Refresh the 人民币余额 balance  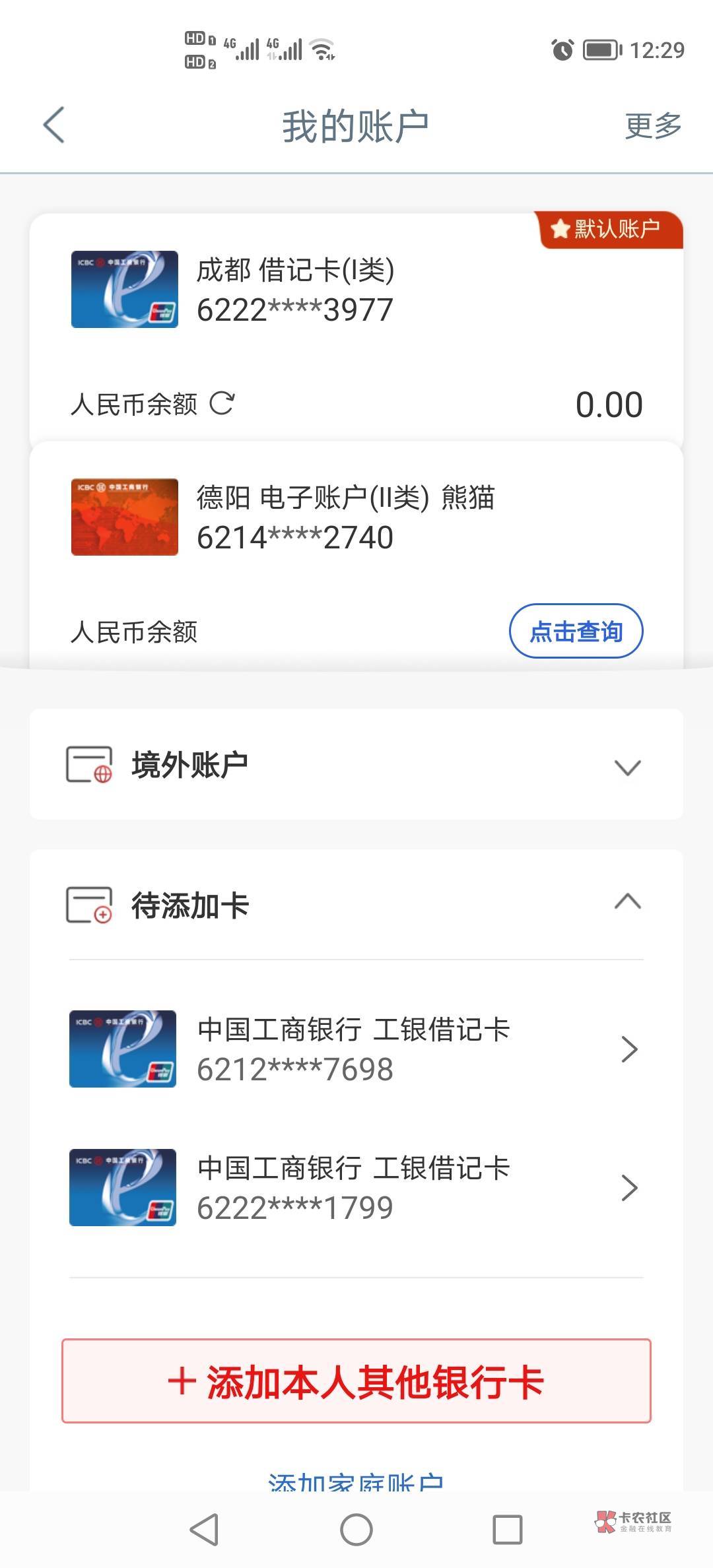click(x=222, y=403)
